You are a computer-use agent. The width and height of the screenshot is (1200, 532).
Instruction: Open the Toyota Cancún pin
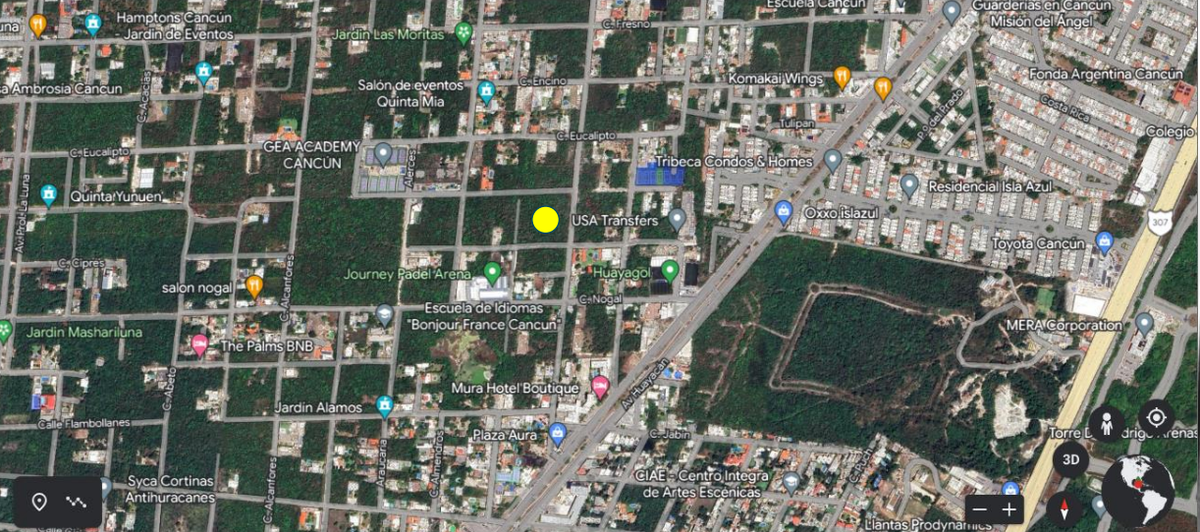[1104, 242]
